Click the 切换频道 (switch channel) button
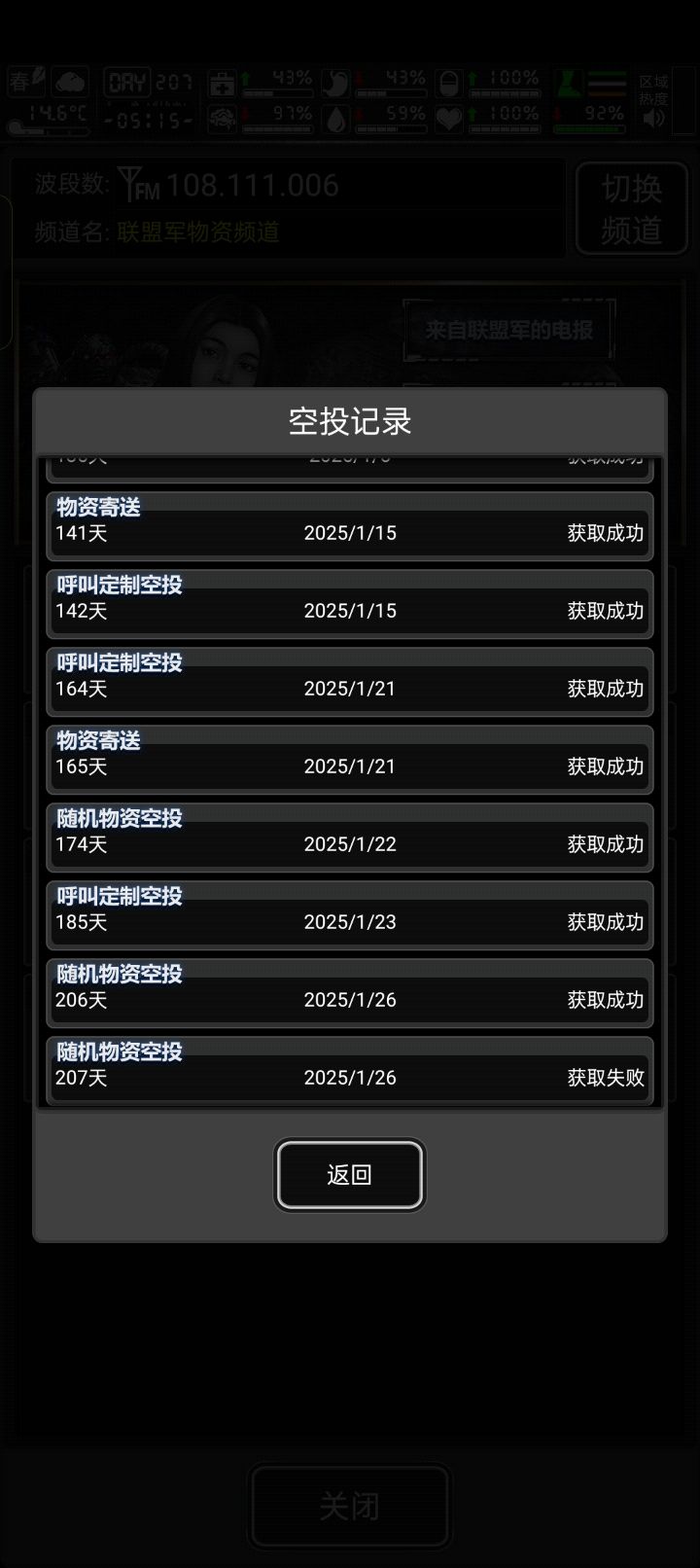 (631, 207)
